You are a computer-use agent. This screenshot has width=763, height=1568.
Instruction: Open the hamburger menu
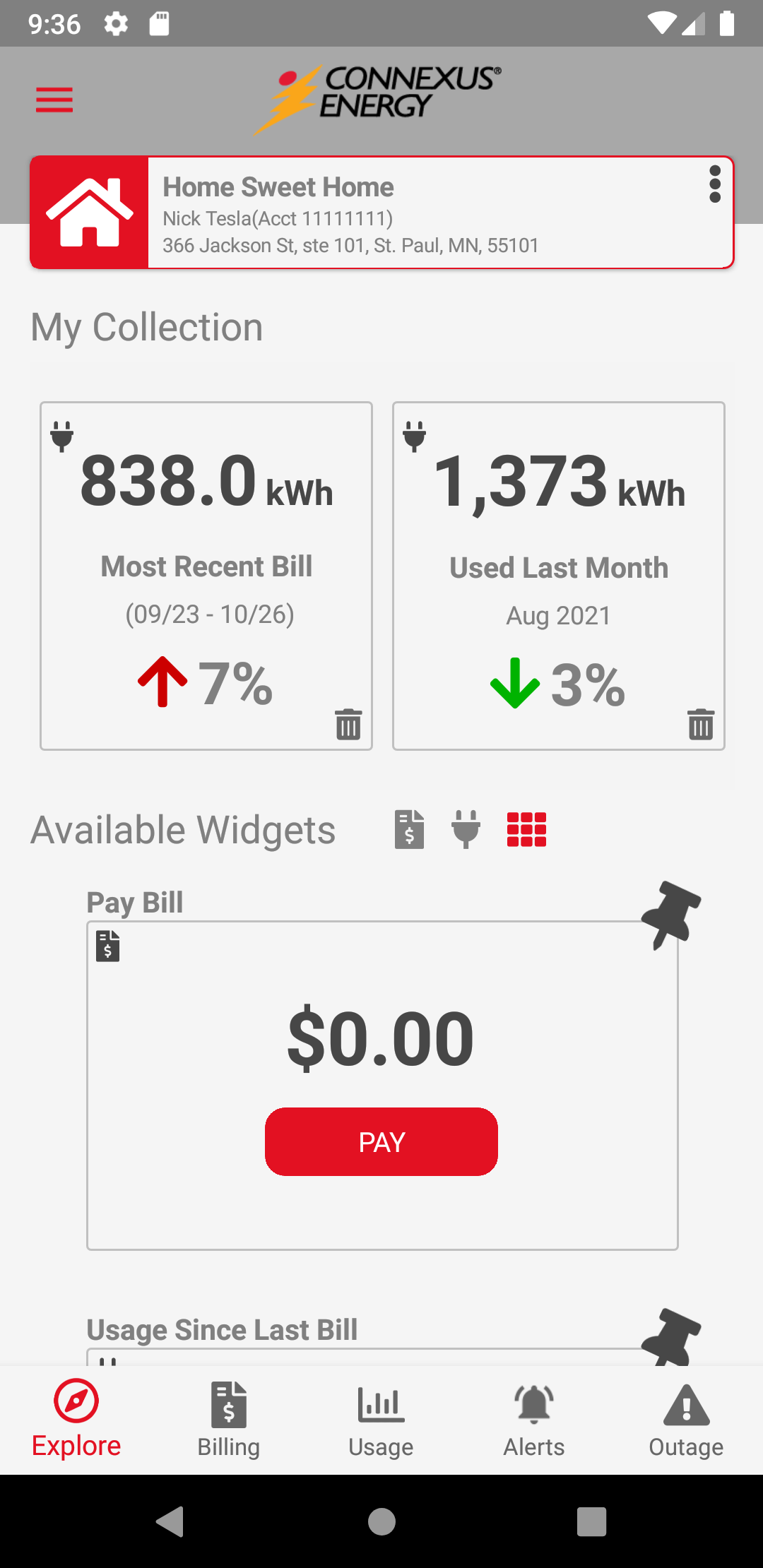(x=54, y=100)
